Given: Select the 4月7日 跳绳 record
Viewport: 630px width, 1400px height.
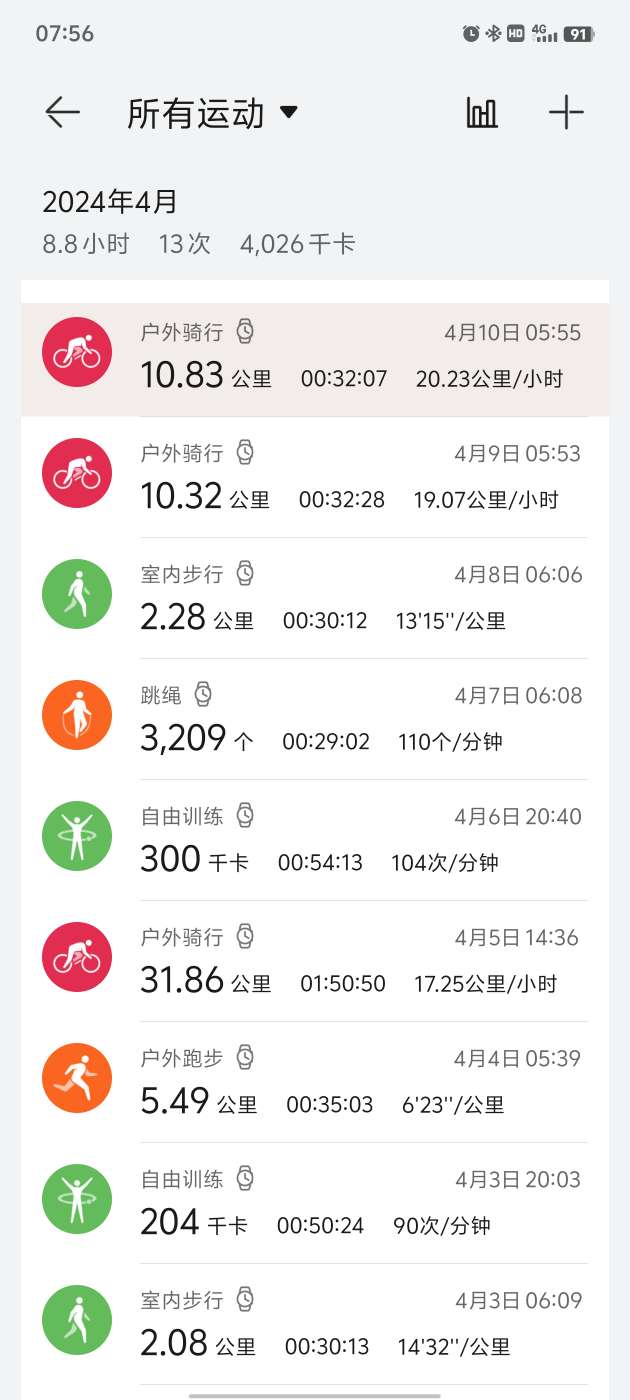Looking at the screenshot, I should point(315,720).
